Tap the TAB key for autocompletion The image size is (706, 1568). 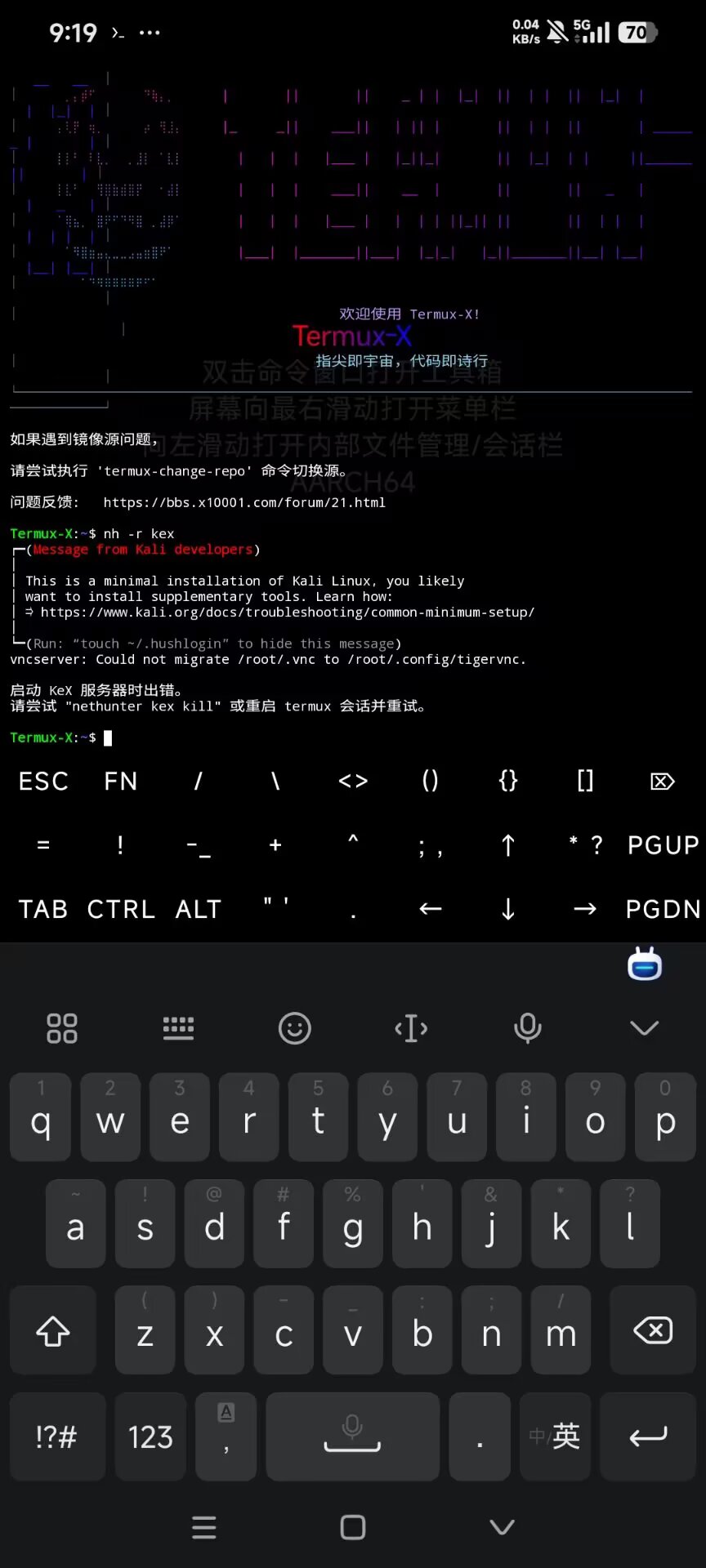pos(43,909)
